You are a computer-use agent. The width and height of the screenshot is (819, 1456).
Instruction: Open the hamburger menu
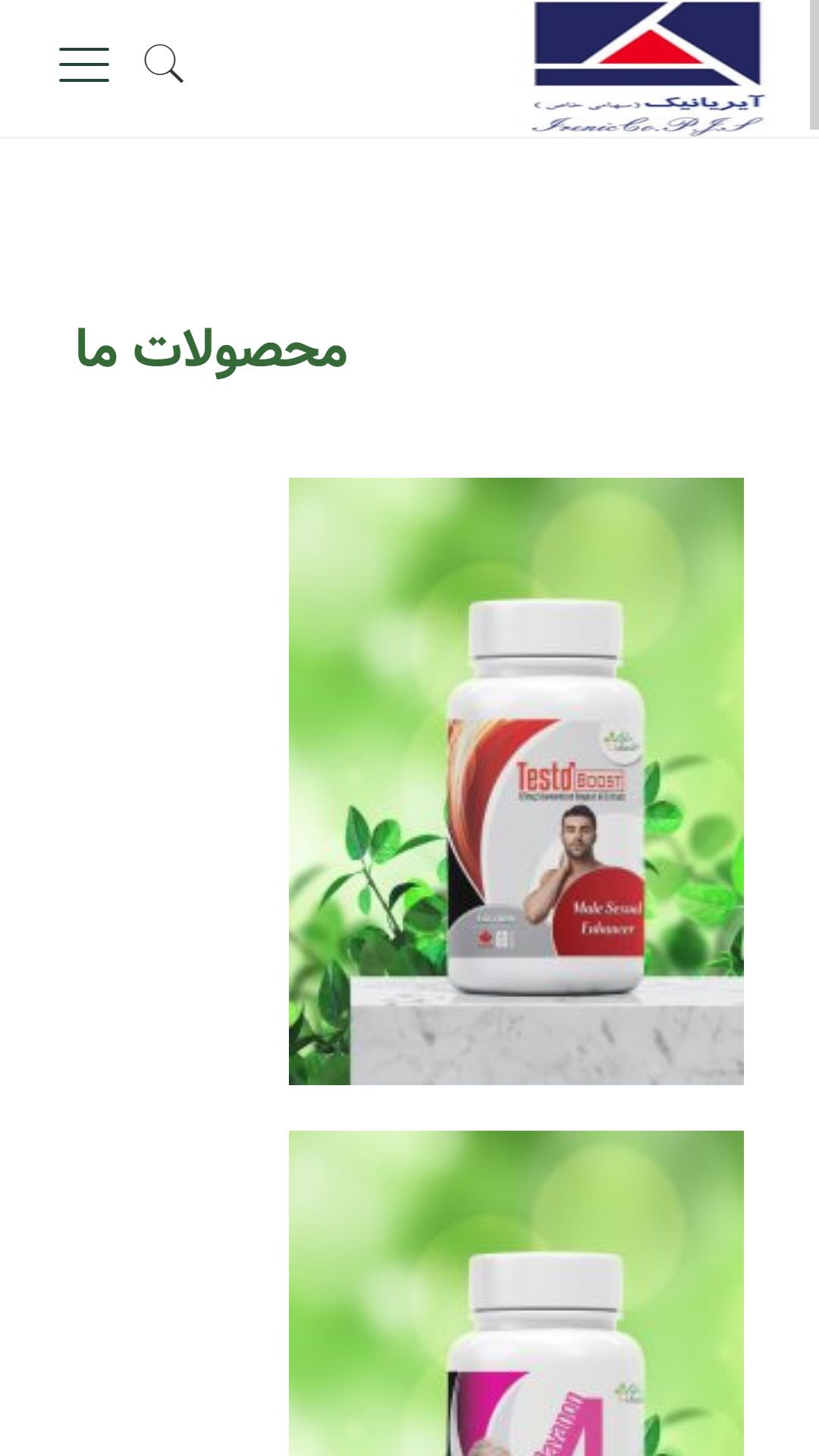(84, 64)
